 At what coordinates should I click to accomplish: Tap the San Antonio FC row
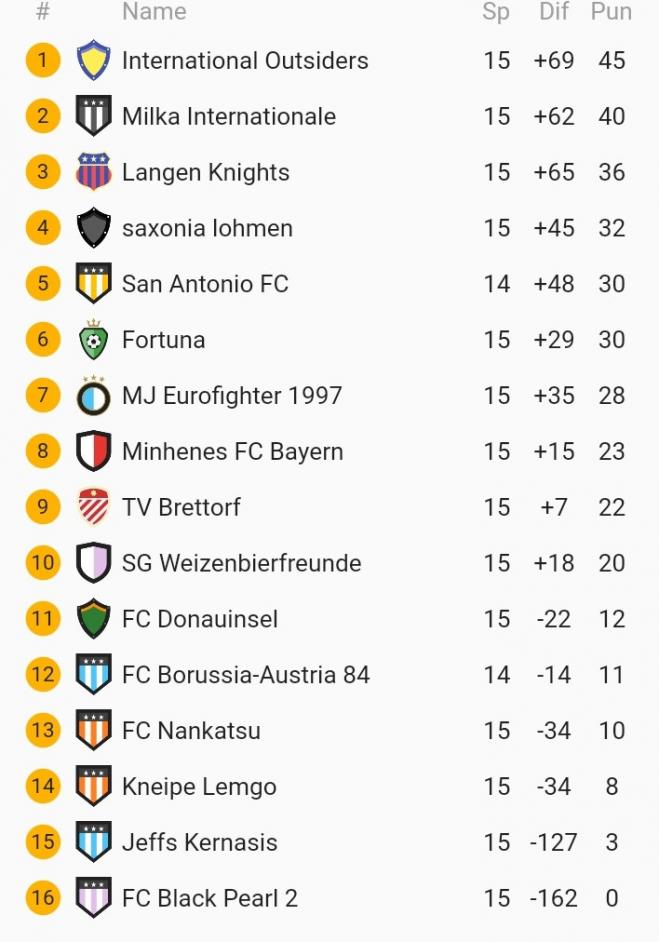(205, 284)
